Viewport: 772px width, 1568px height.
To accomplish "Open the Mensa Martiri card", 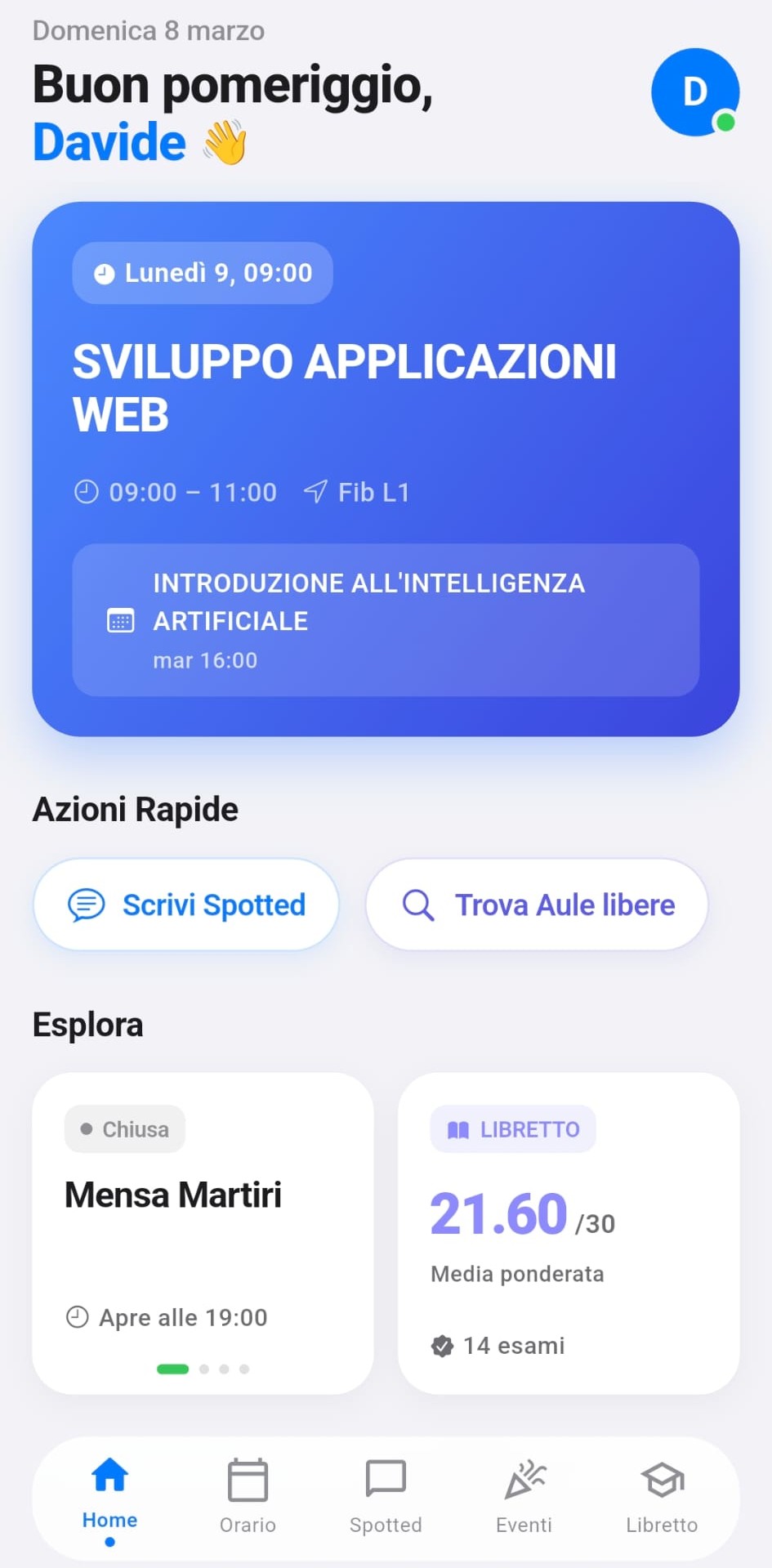I will 203,1232.
